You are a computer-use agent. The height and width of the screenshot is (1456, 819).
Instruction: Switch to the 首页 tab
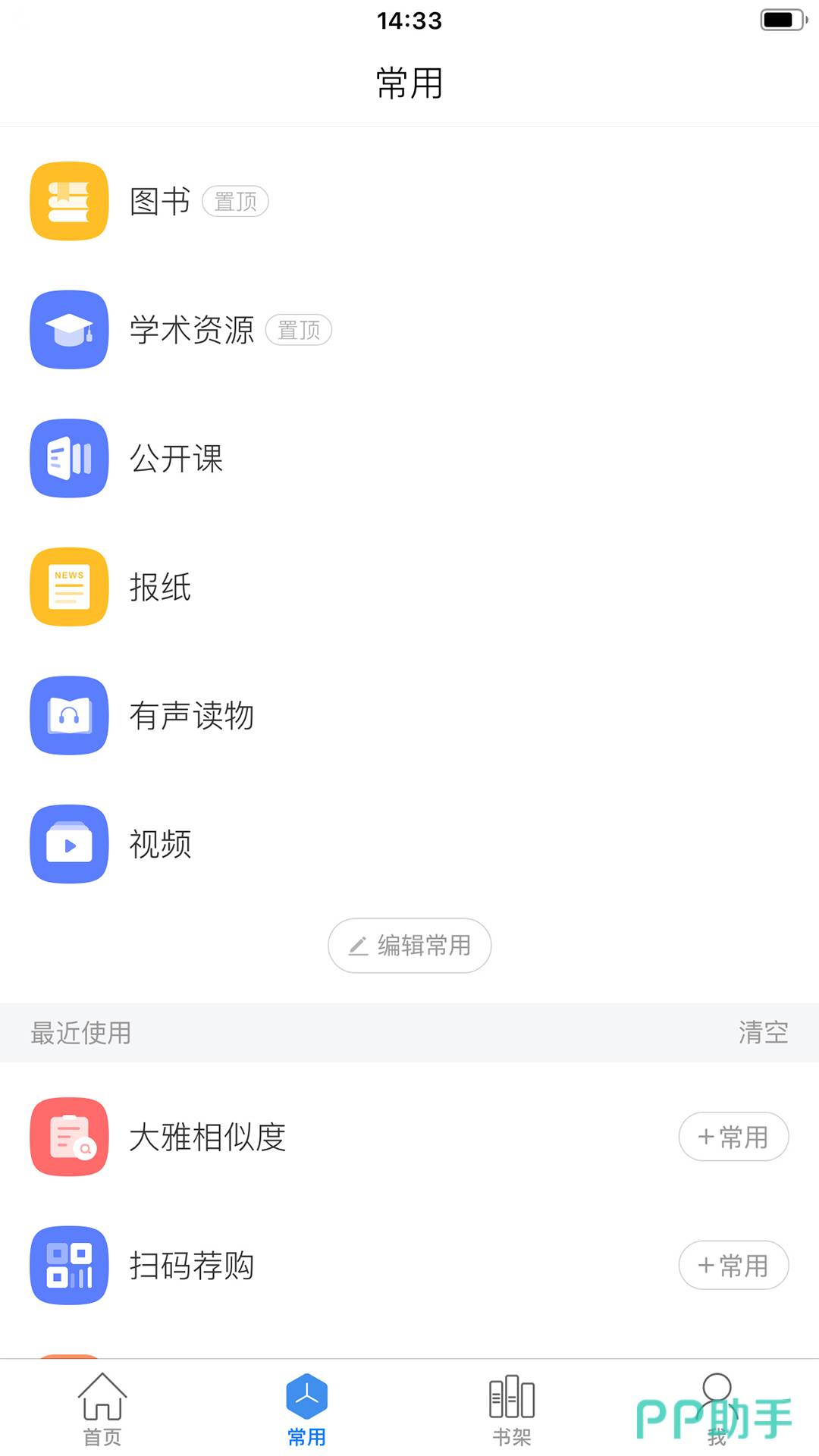pos(102,1409)
